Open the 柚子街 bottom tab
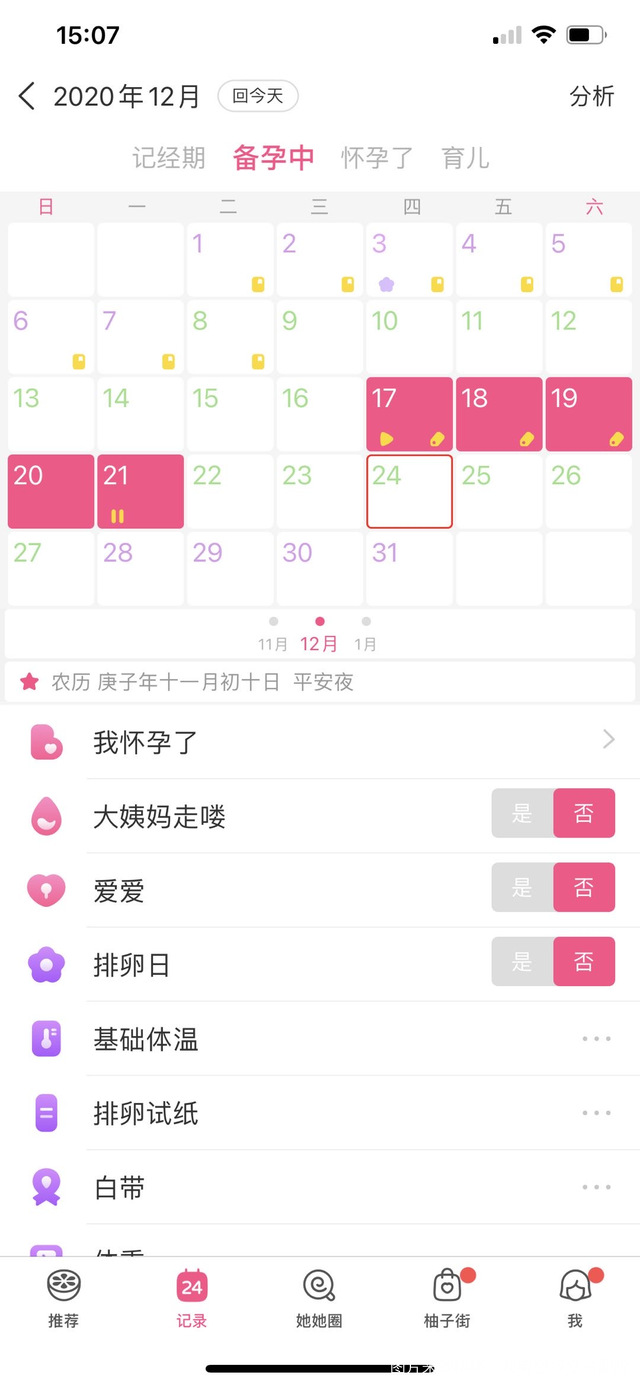Viewport: 640px width, 1385px height. [x=447, y=1298]
